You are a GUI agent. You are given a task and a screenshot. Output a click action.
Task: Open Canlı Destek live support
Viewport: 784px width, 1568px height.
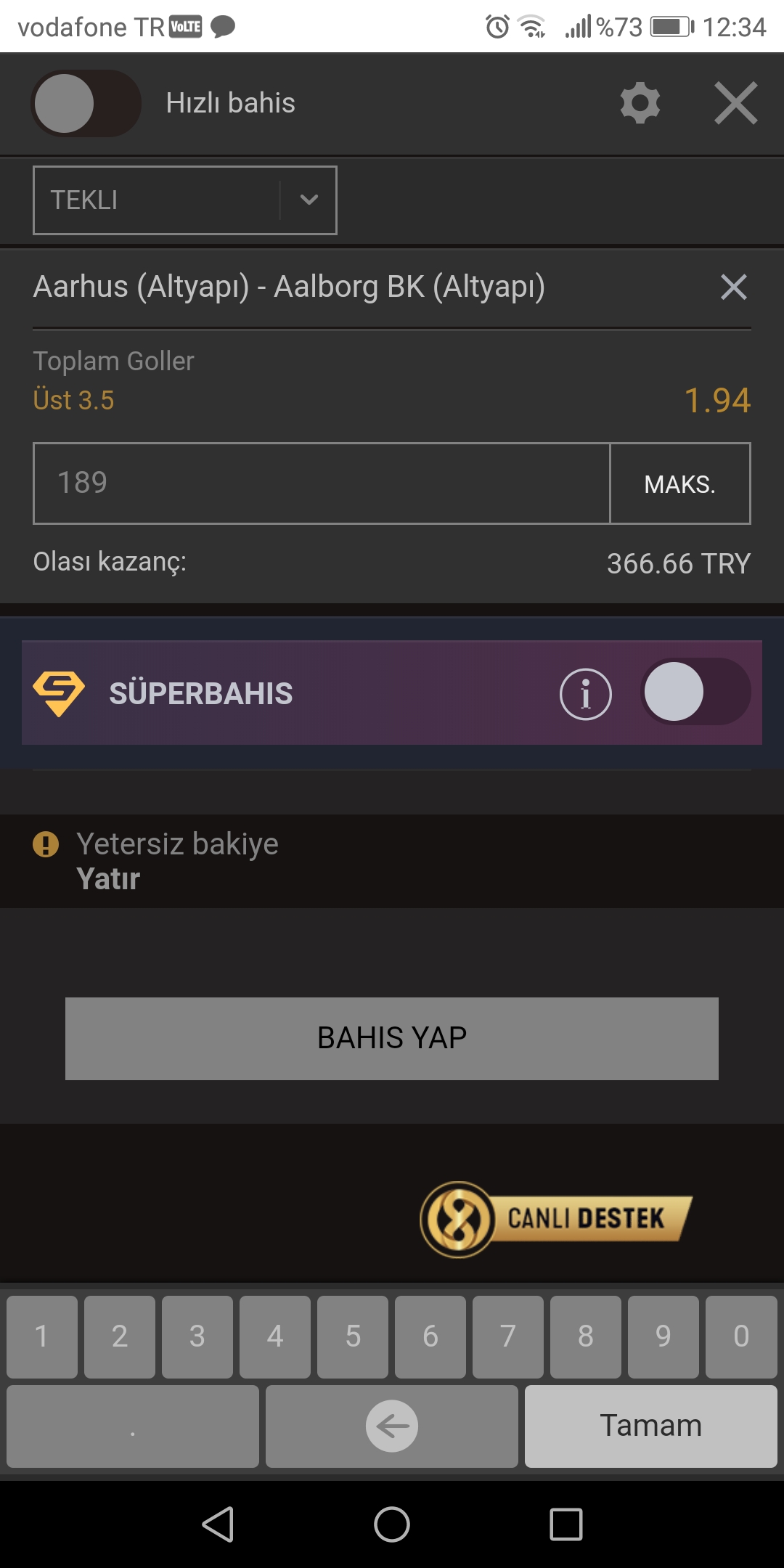(556, 1220)
